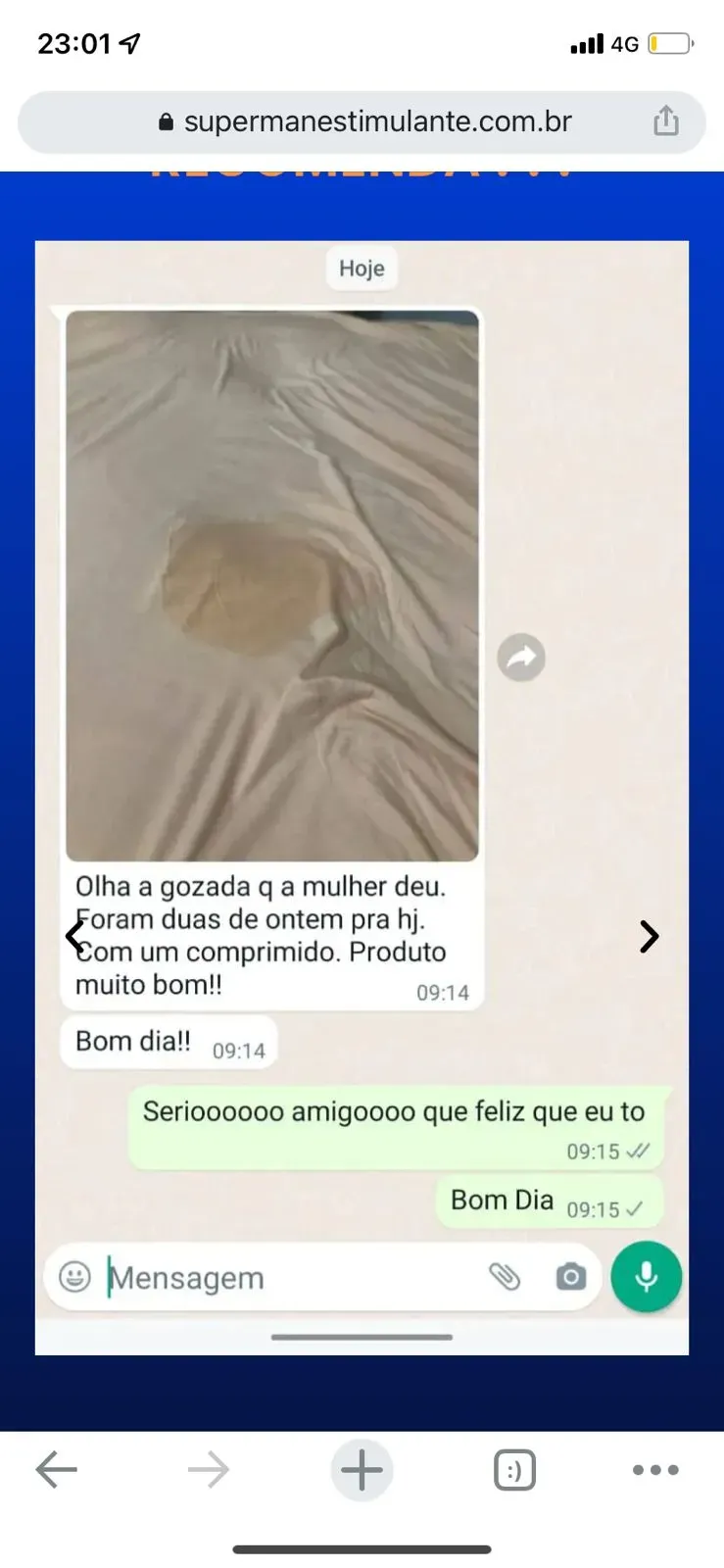
Task: Tap the forward arrow next to the photo
Action: tap(520, 657)
